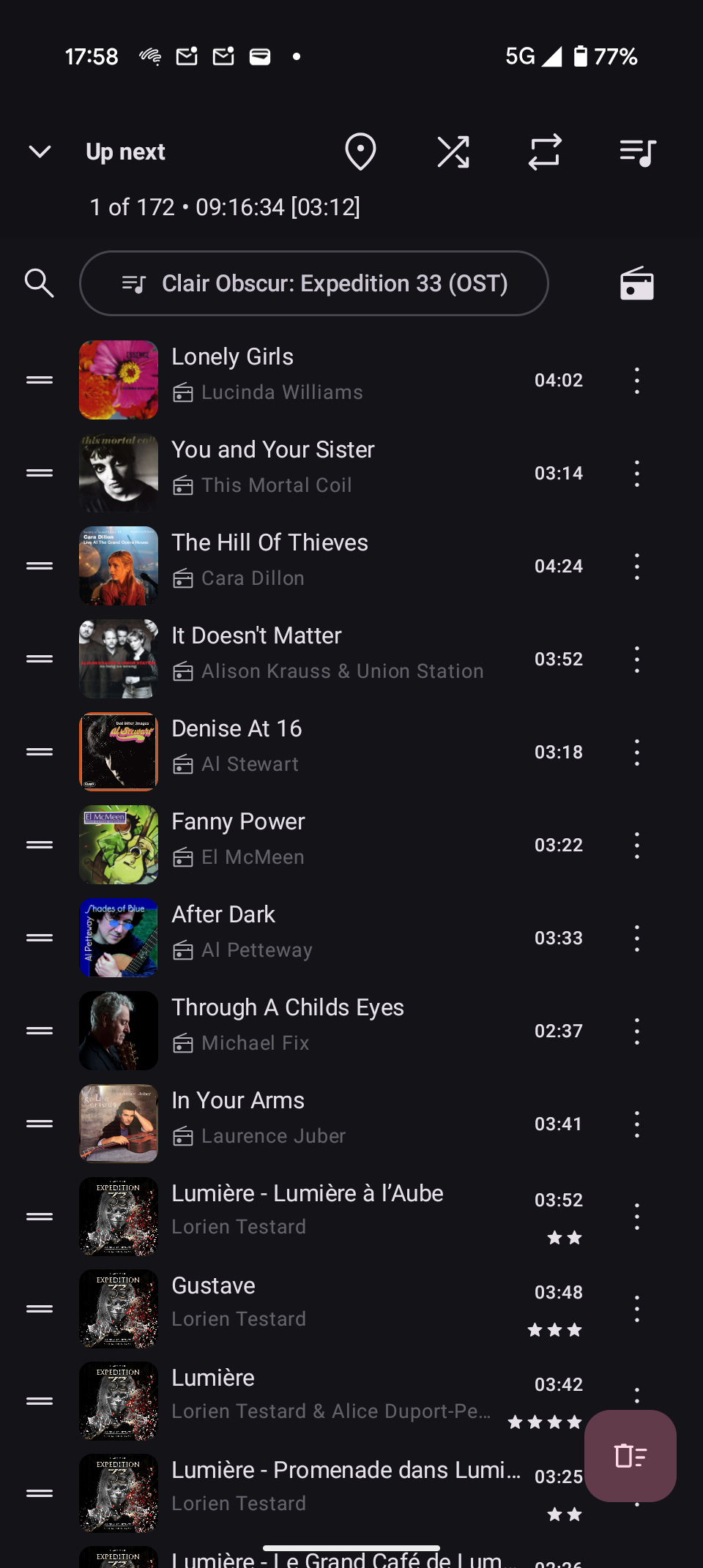Image resolution: width=703 pixels, height=1568 pixels.
Task: Show overflow menu for Fanny Power
Action: tap(637, 845)
